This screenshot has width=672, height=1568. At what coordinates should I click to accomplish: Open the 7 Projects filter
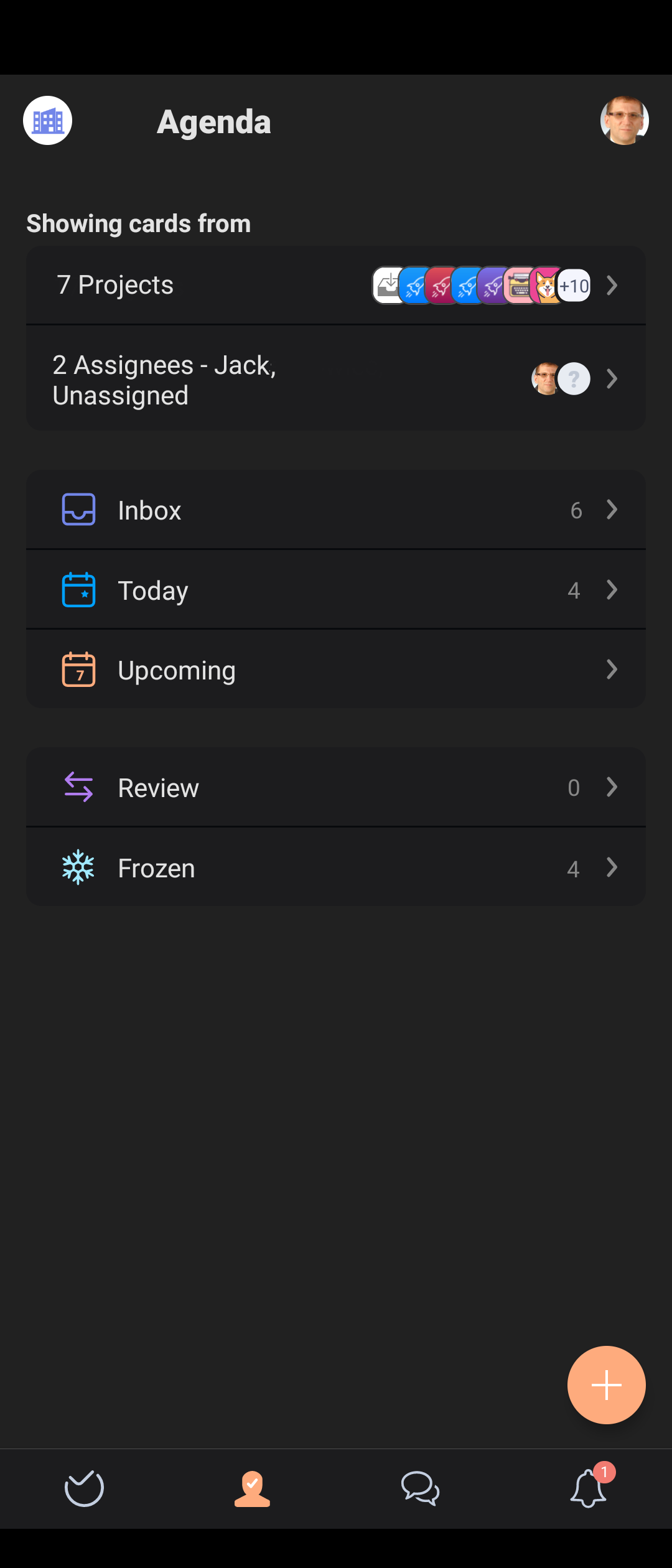[x=336, y=285]
